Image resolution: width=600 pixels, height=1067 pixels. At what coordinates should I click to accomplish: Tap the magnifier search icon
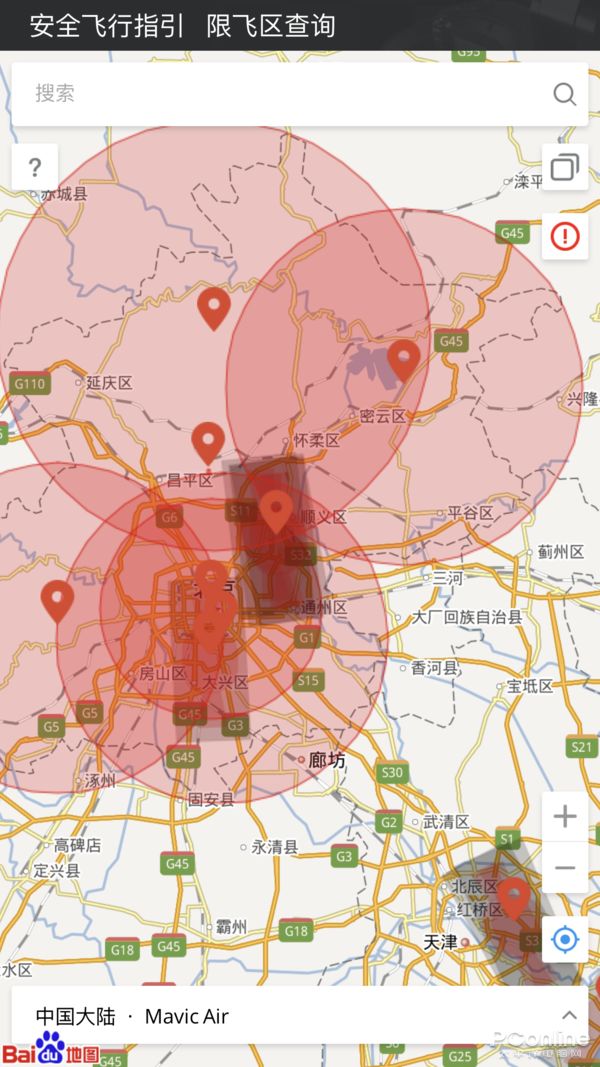coord(565,94)
